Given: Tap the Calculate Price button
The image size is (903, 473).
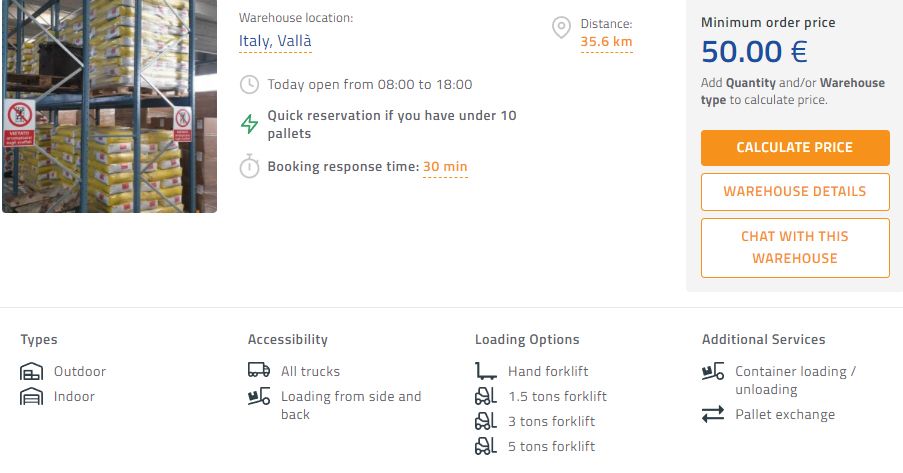Looking at the screenshot, I should coord(795,147).
